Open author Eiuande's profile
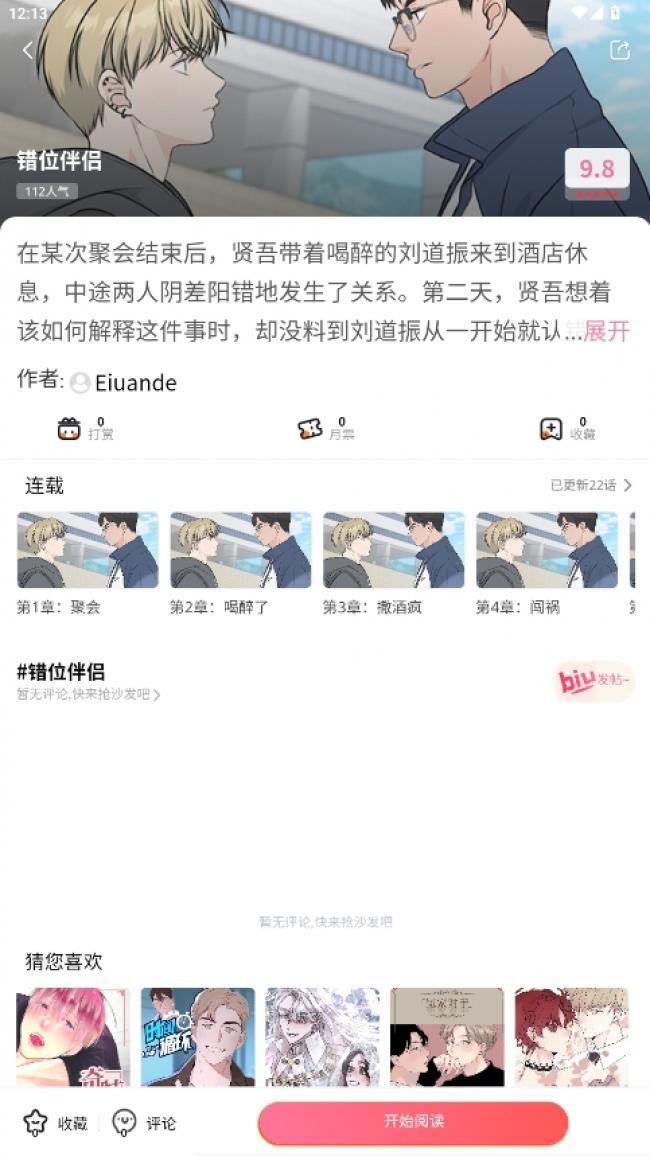Viewport: 650px width, 1156px height. 124,383
